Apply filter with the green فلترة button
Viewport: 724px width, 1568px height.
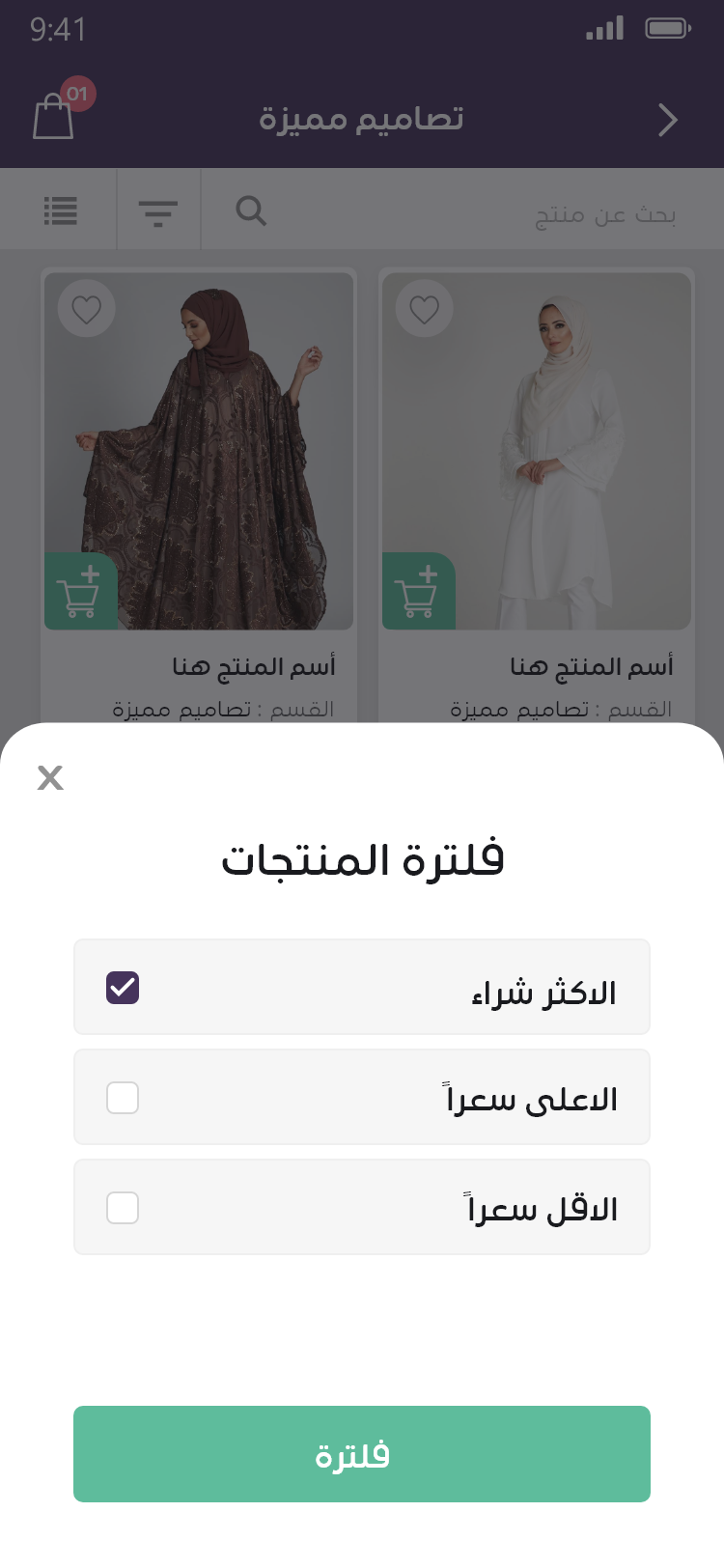tap(362, 1454)
